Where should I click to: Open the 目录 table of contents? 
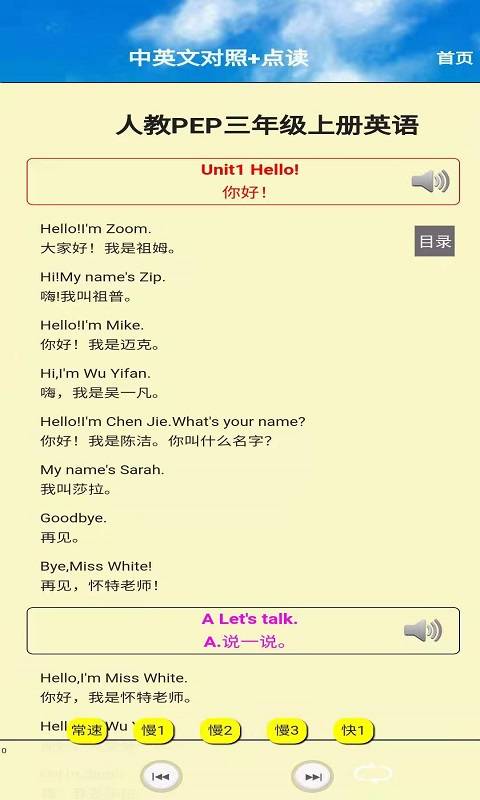(x=435, y=241)
